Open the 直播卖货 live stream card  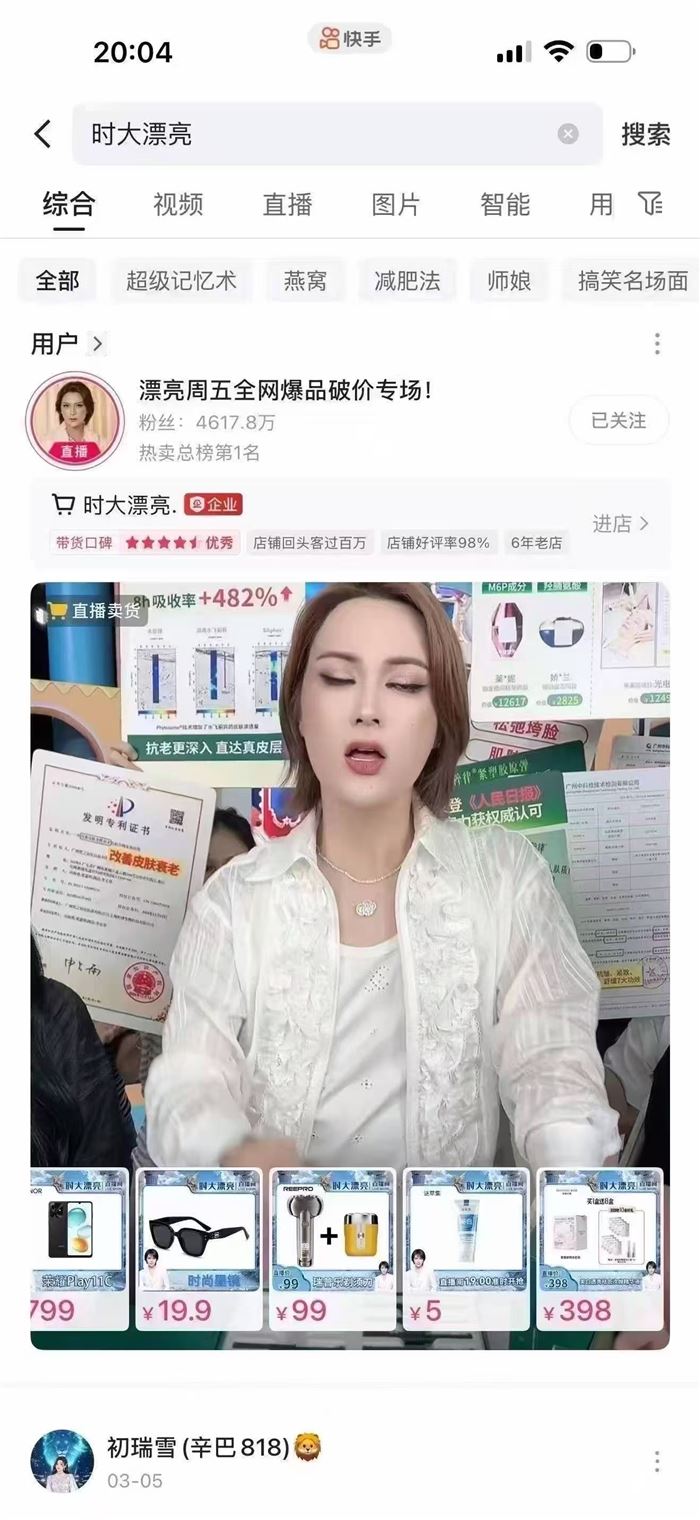click(x=350, y=966)
